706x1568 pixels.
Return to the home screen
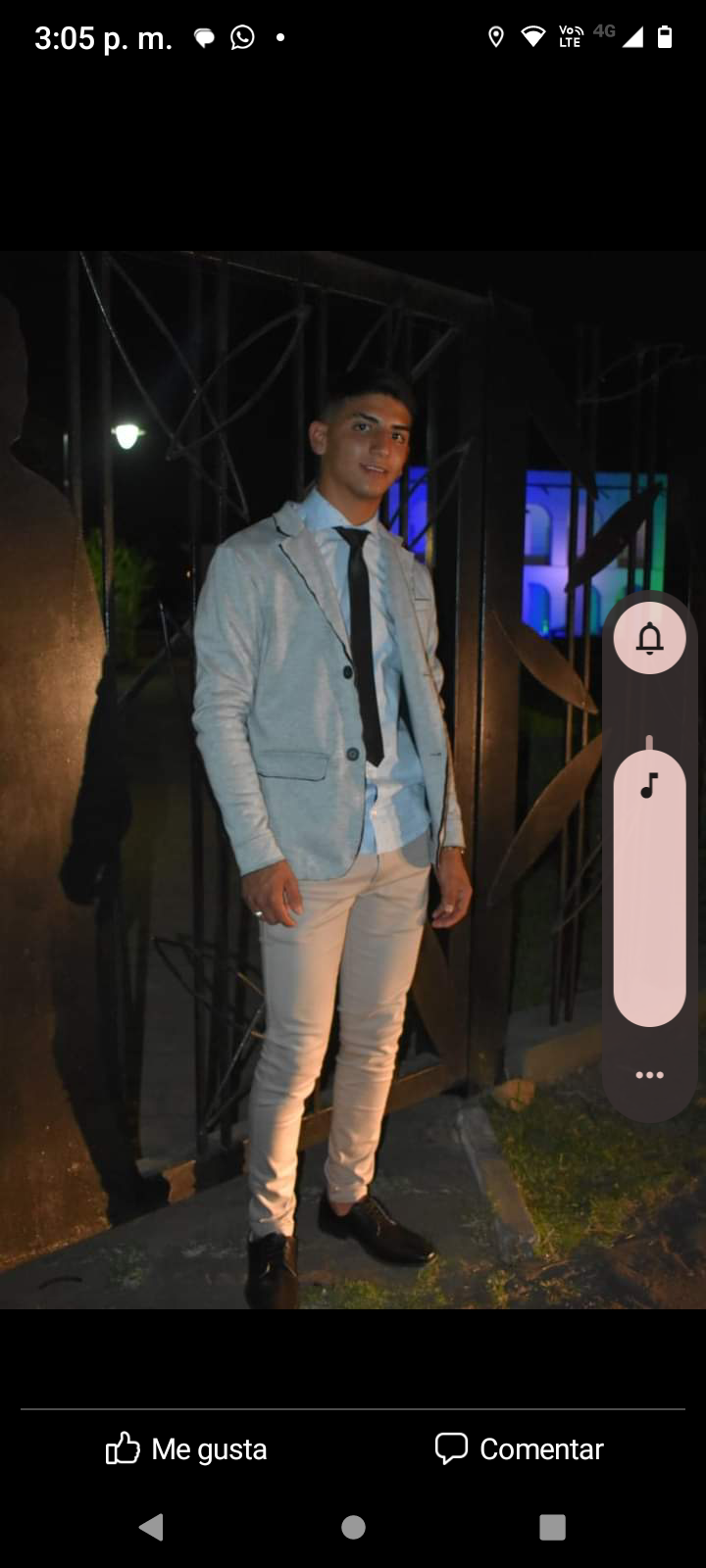tap(353, 1527)
